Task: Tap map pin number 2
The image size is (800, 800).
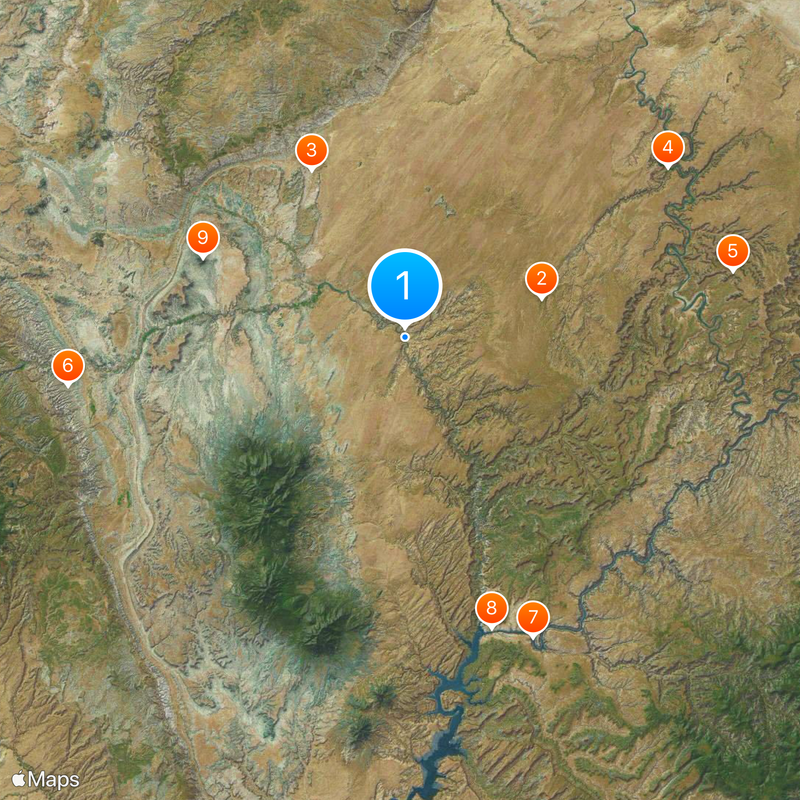Action: (x=541, y=280)
